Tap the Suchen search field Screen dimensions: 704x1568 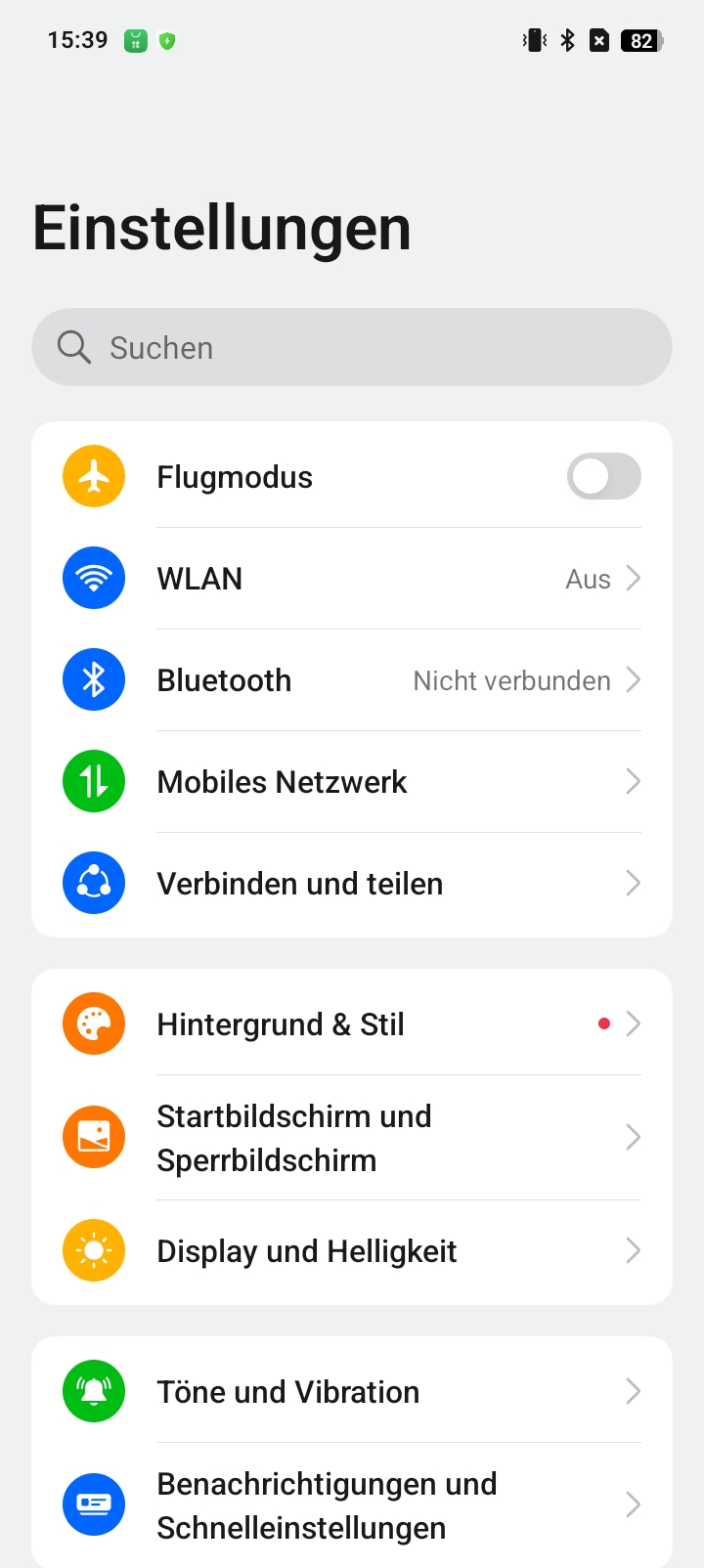(x=352, y=347)
